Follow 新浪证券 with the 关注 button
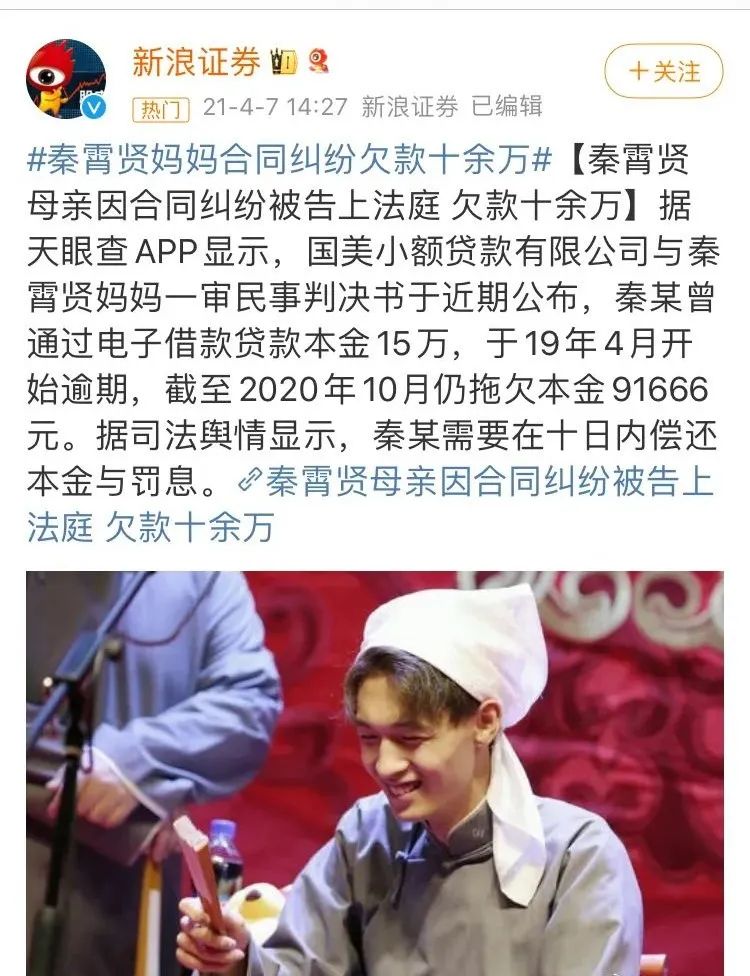 [x=663, y=71]
